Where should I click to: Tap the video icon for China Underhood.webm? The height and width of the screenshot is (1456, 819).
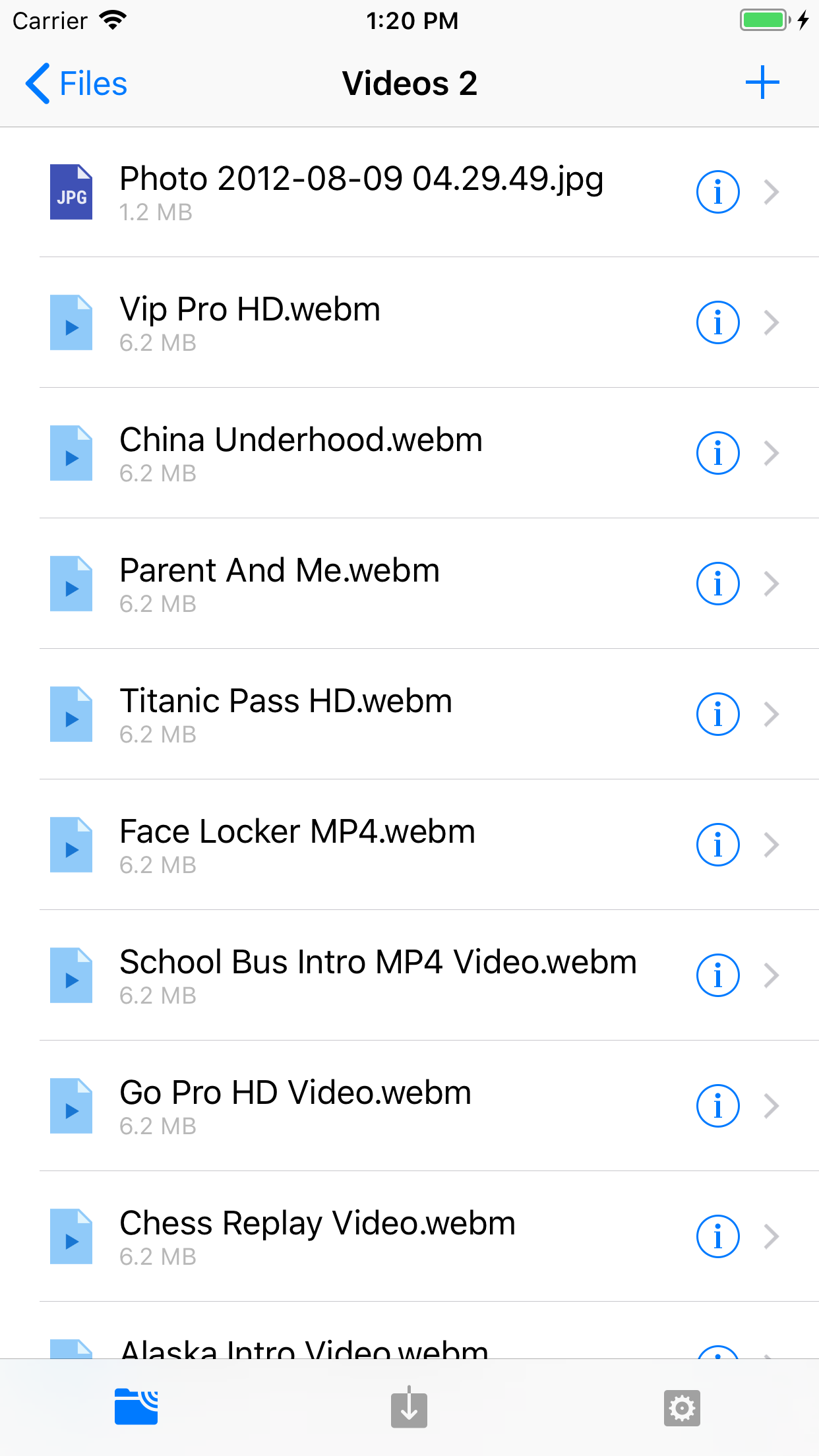coord(71,452)
